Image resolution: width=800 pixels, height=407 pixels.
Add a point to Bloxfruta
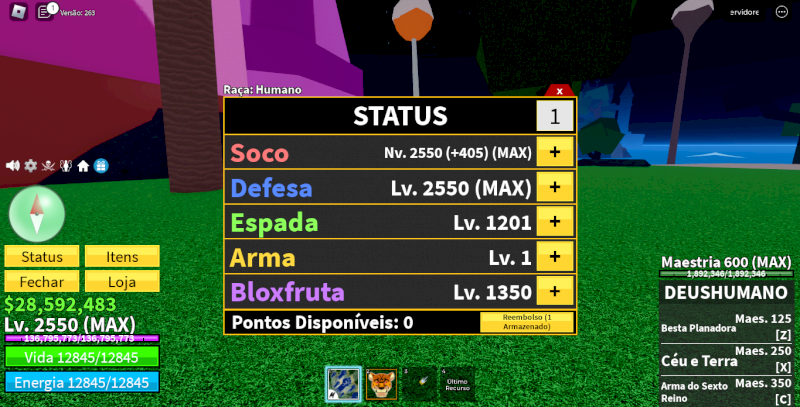(555, 292)
